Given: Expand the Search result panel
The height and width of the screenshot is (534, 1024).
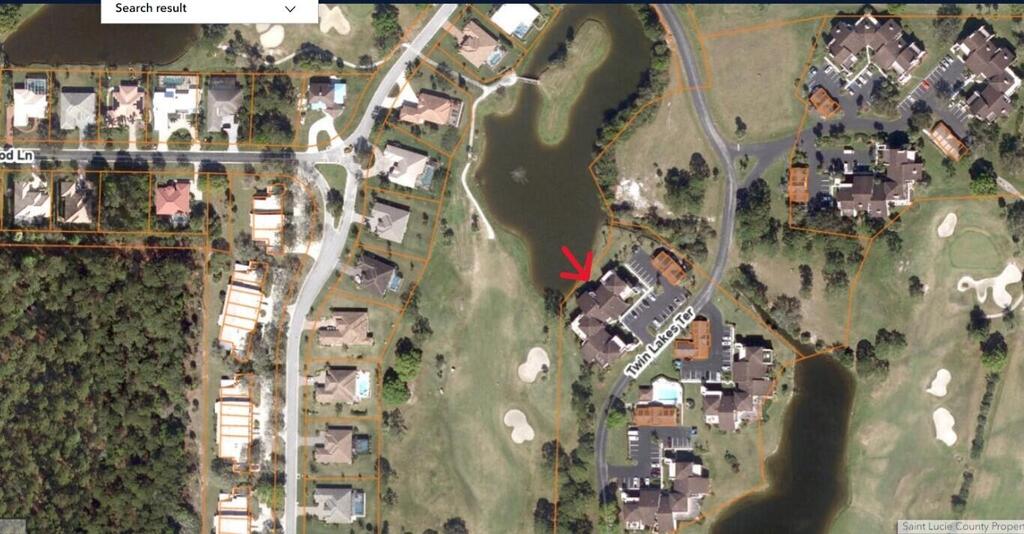Looking at the screenshot, I should point(290,9).
